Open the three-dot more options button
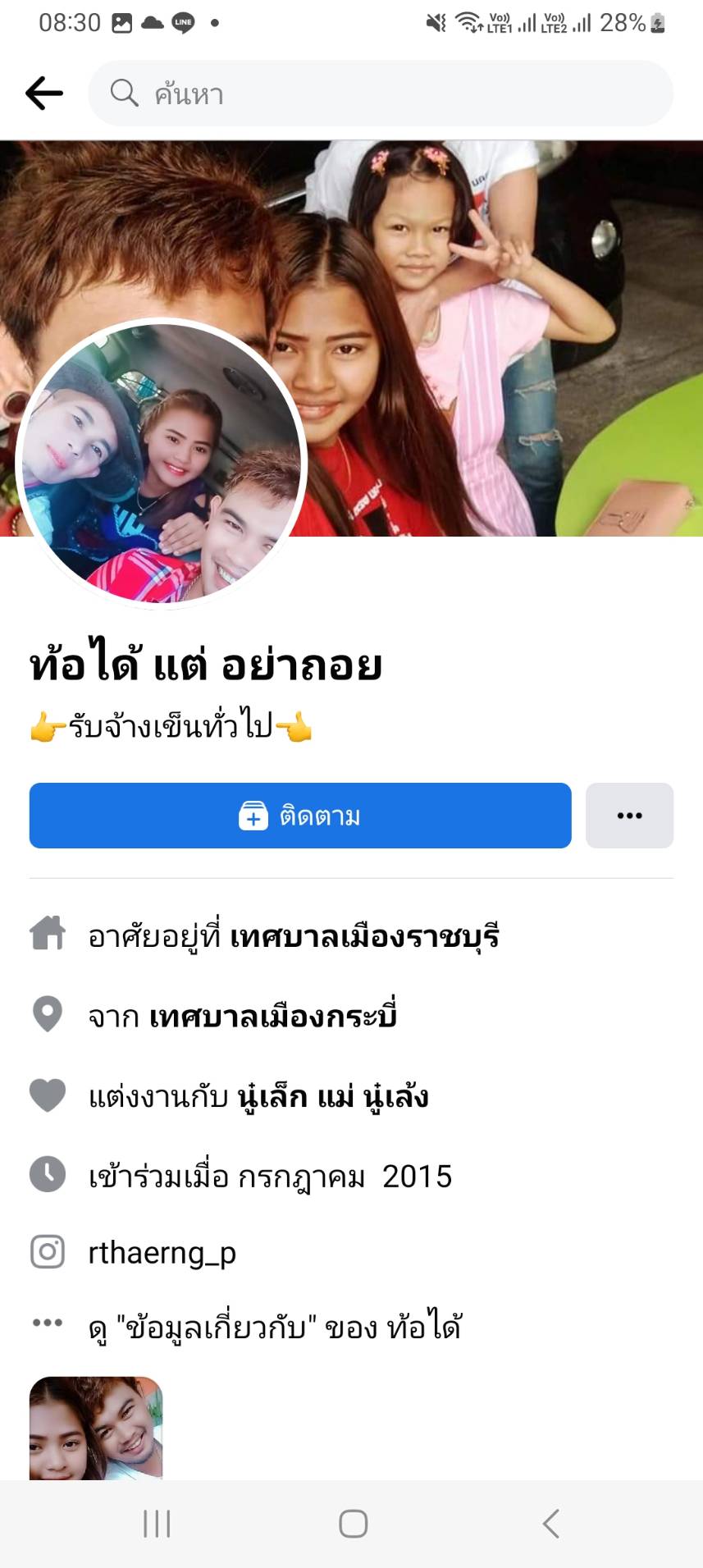 tap(629, 816)
